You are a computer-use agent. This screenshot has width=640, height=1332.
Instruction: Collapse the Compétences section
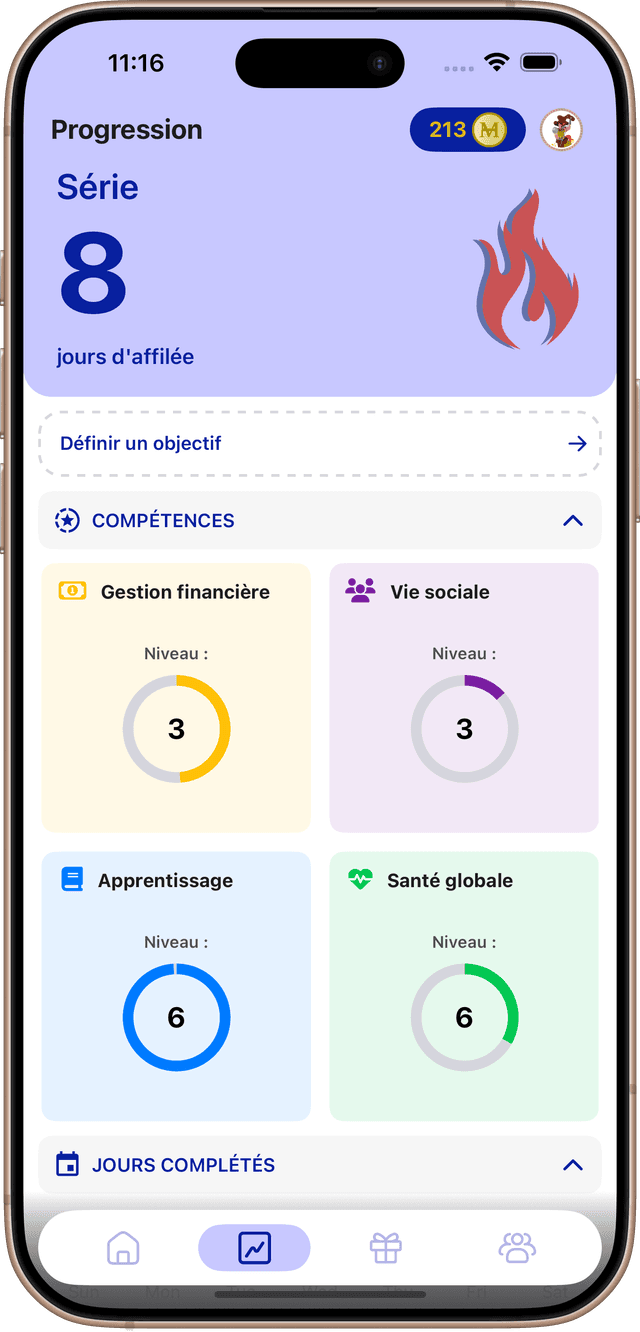pos(572,520)
